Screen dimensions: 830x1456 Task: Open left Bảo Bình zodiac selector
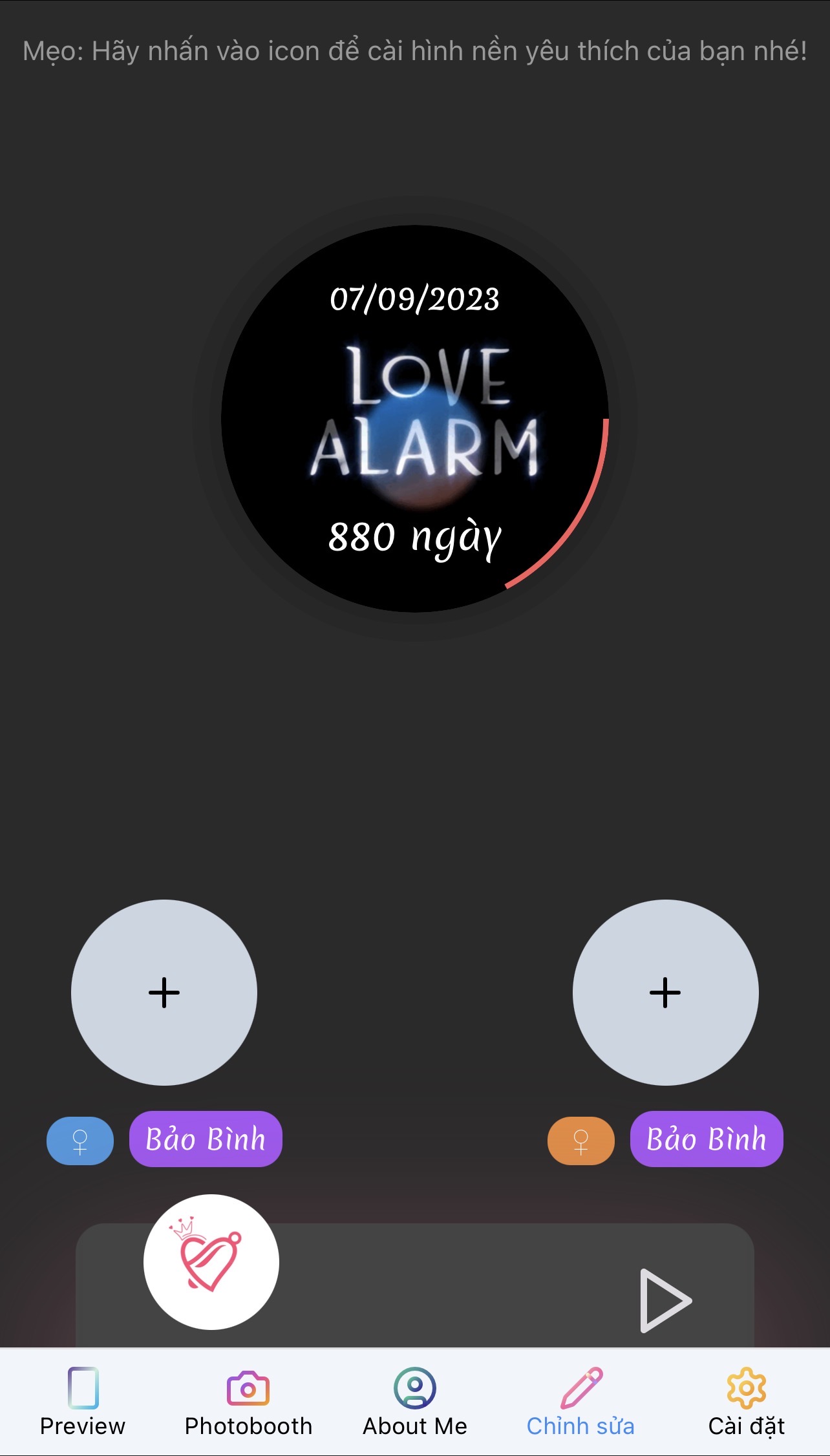point(206,1141)
